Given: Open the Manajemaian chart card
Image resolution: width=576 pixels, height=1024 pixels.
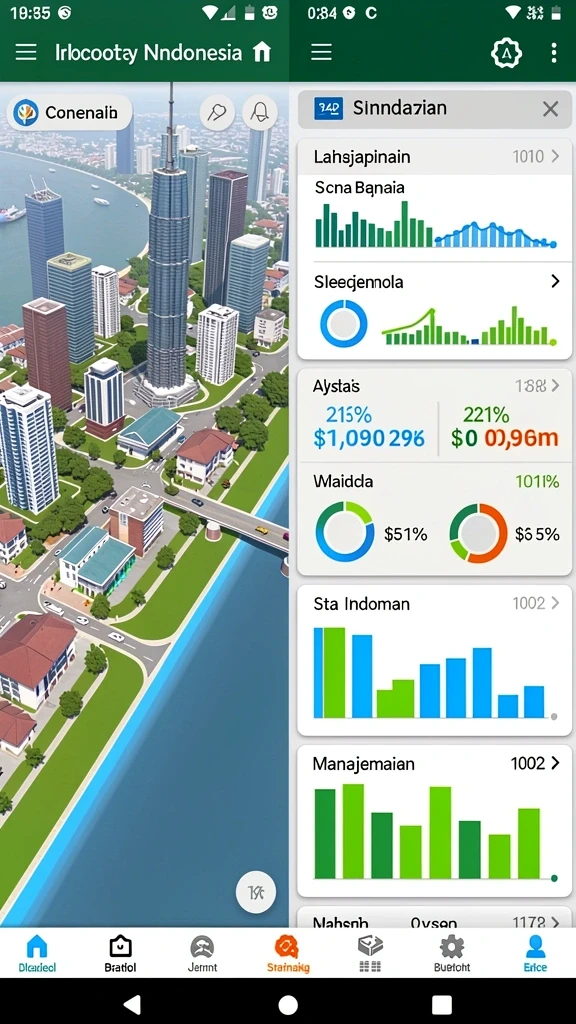Looking at the screenshot, I should (435, 821).
